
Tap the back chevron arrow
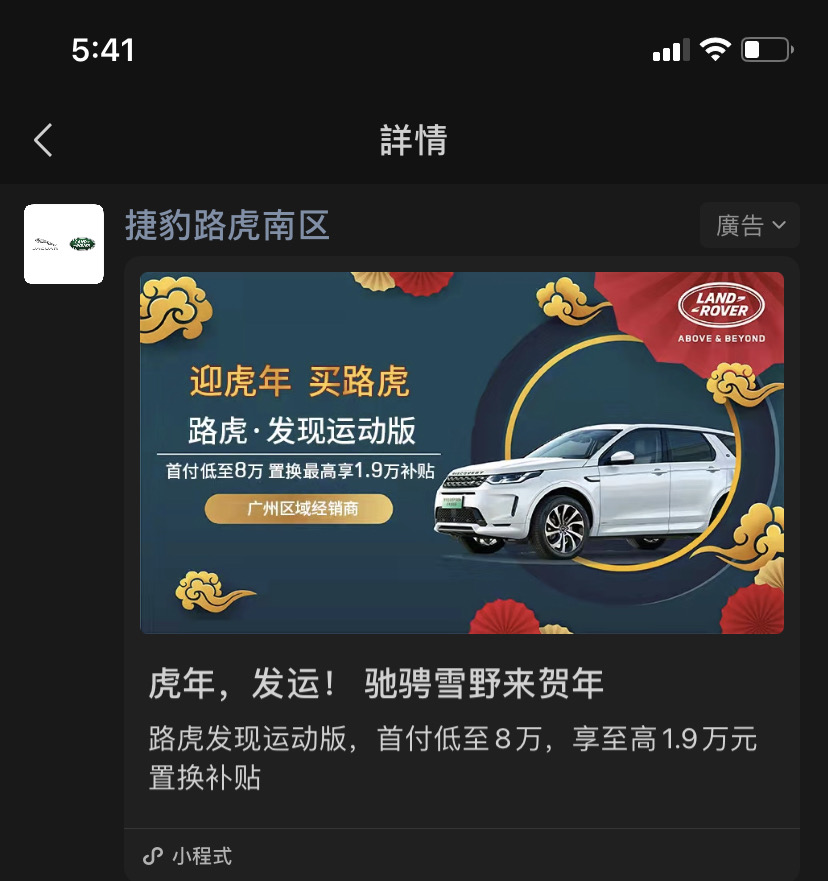tap(41, 141)
